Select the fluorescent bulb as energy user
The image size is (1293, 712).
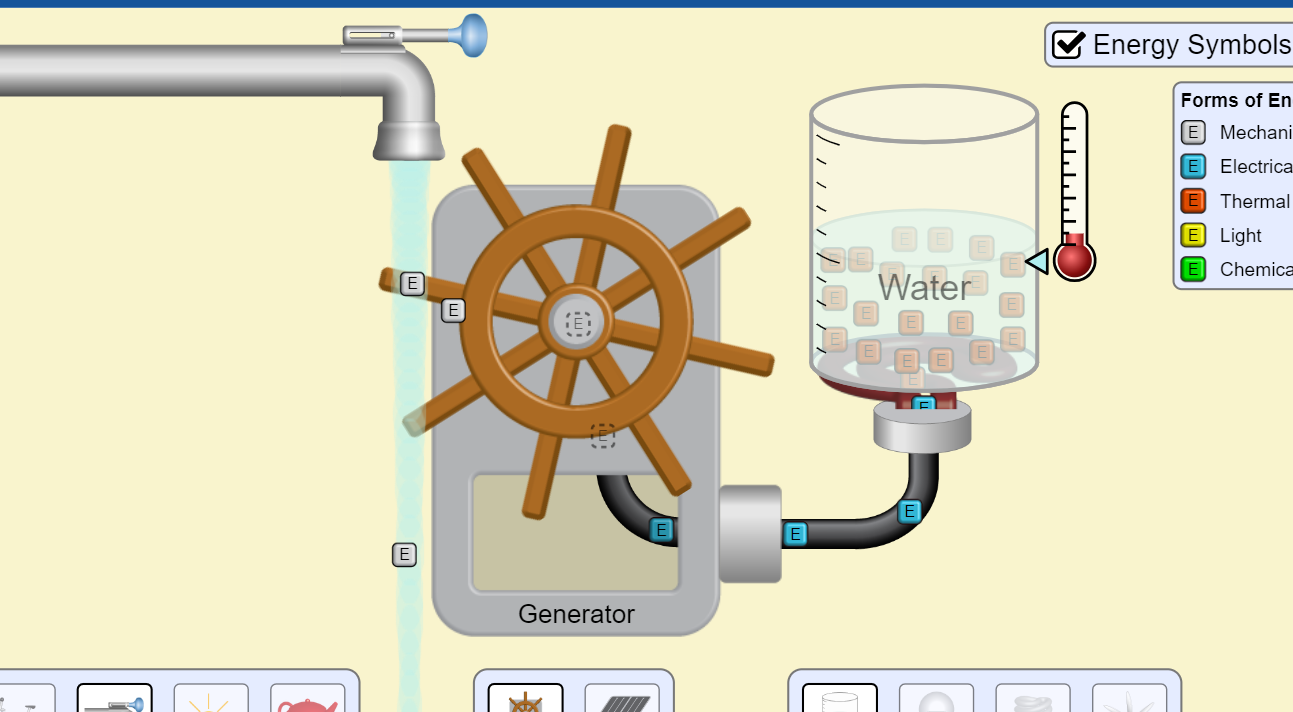pos(1033,700)
